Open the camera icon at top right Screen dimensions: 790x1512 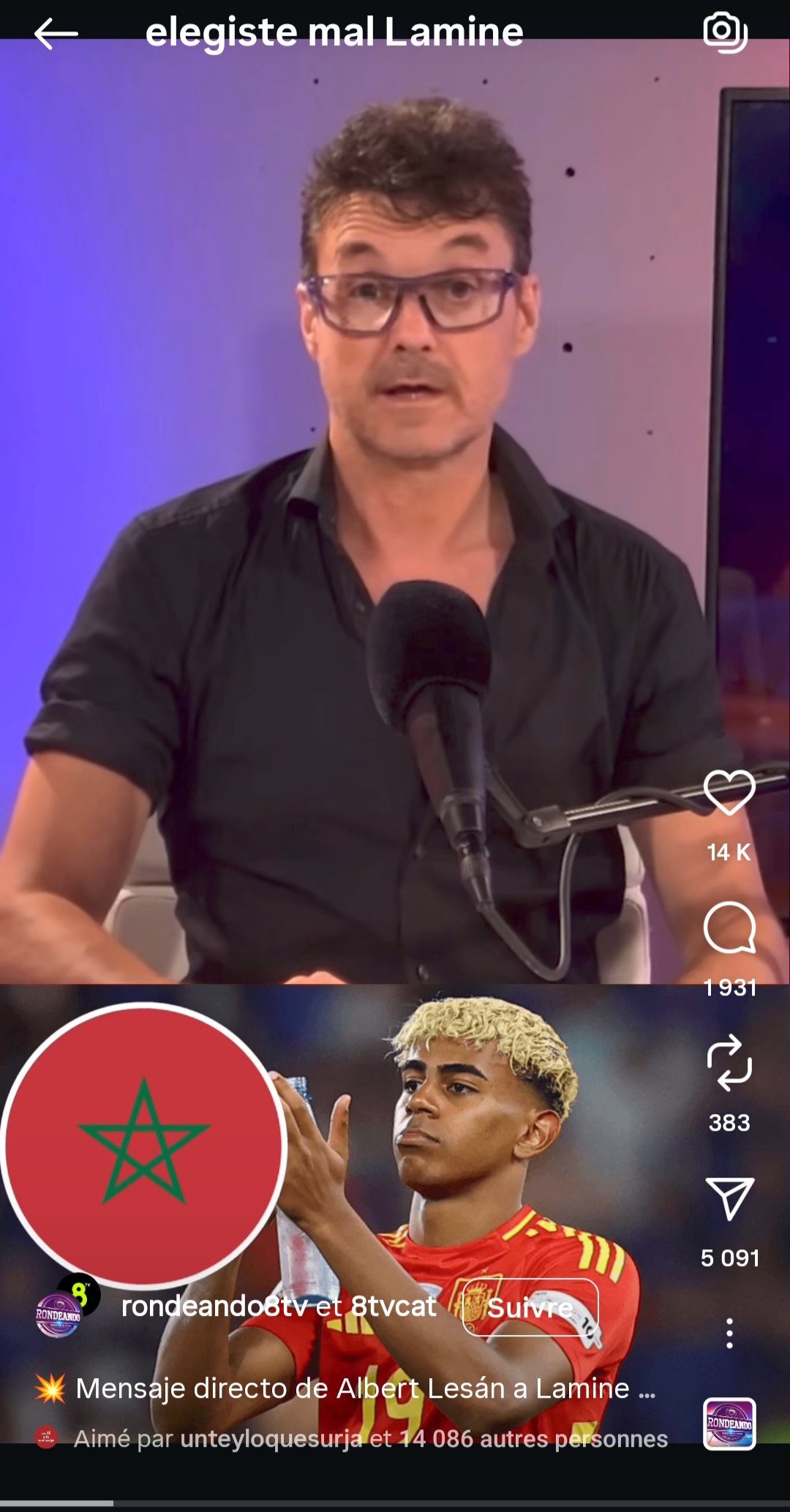coord(724,32)
